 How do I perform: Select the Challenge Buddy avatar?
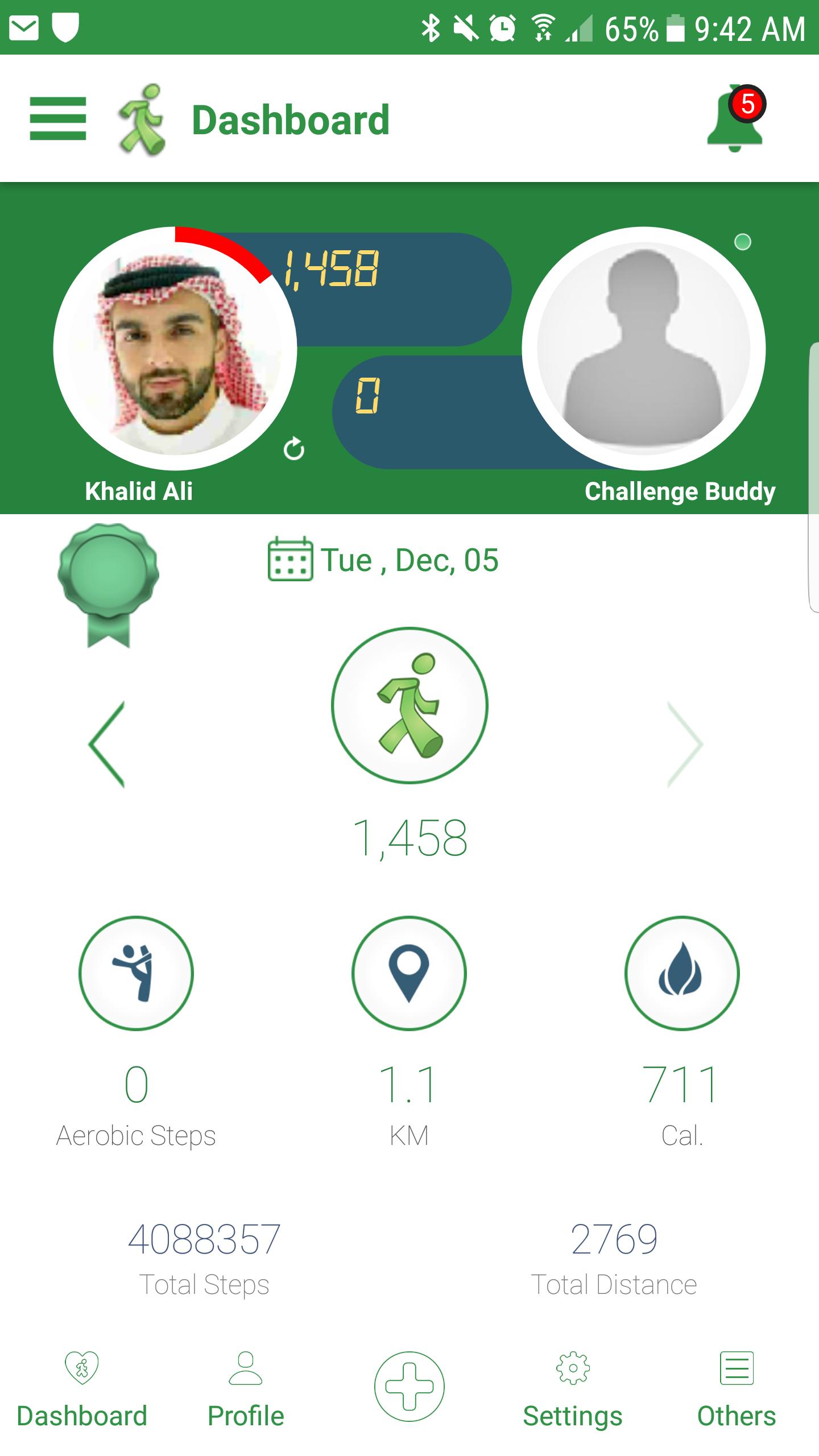pos(644,348)
